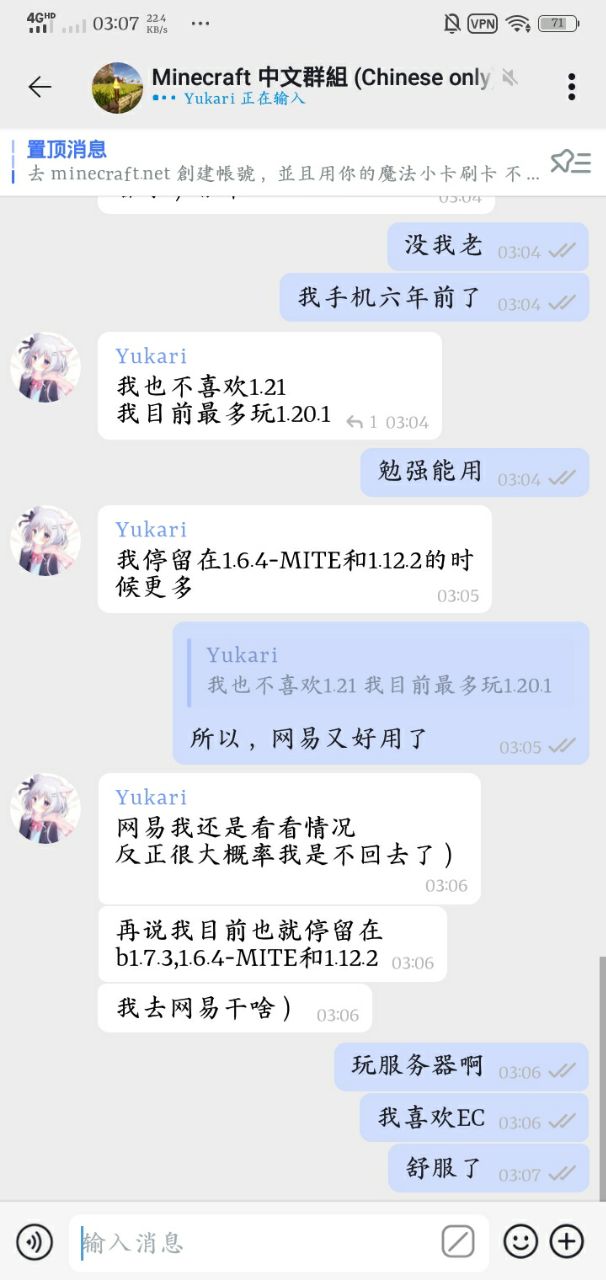Viewport: 606px width, 1280px height.
Task: Open the chat overflow menu
Action: 571,87
